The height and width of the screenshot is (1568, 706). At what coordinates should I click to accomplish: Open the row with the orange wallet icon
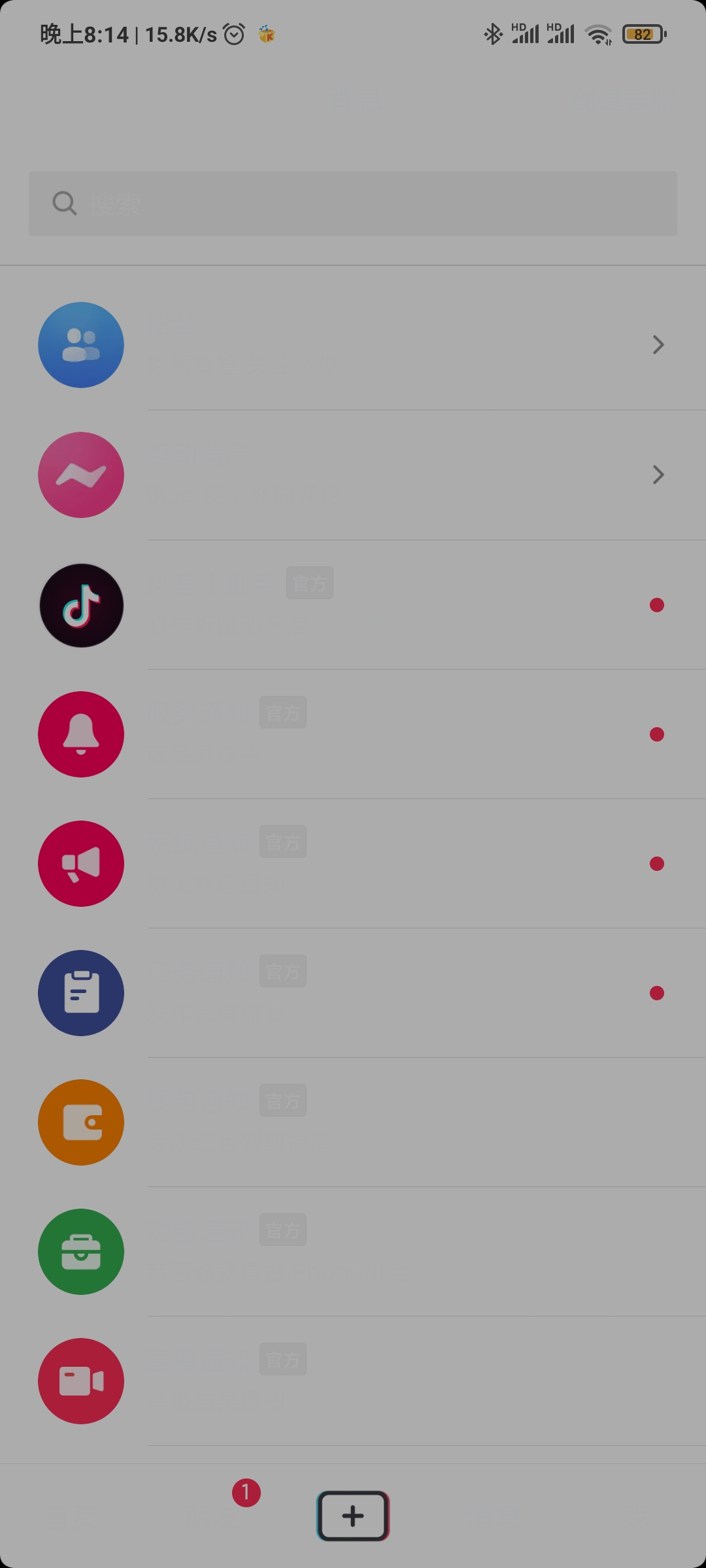pyautogui.click(x=353, y=1122)
